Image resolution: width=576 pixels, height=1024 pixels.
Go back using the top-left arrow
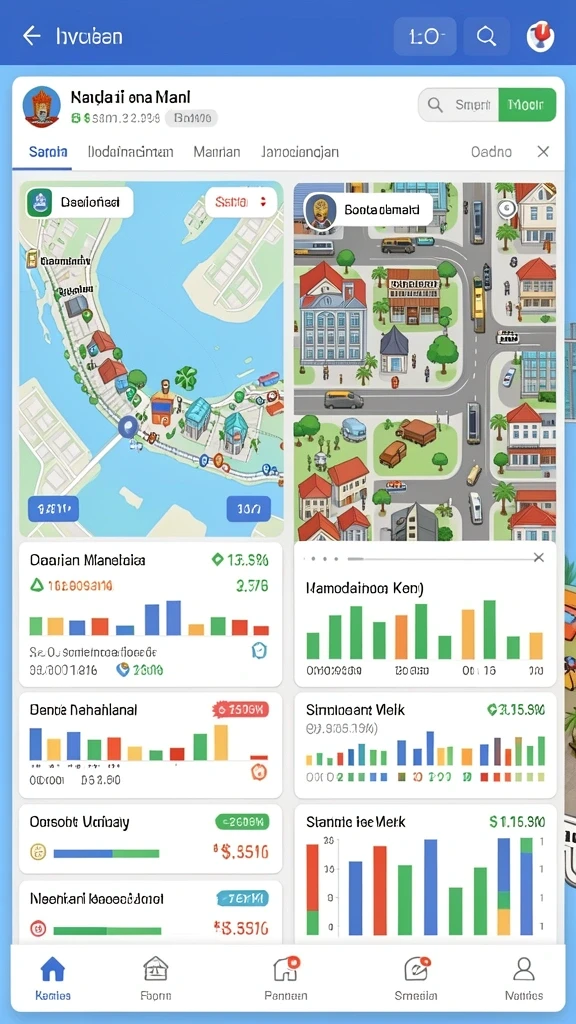[31, 35]
